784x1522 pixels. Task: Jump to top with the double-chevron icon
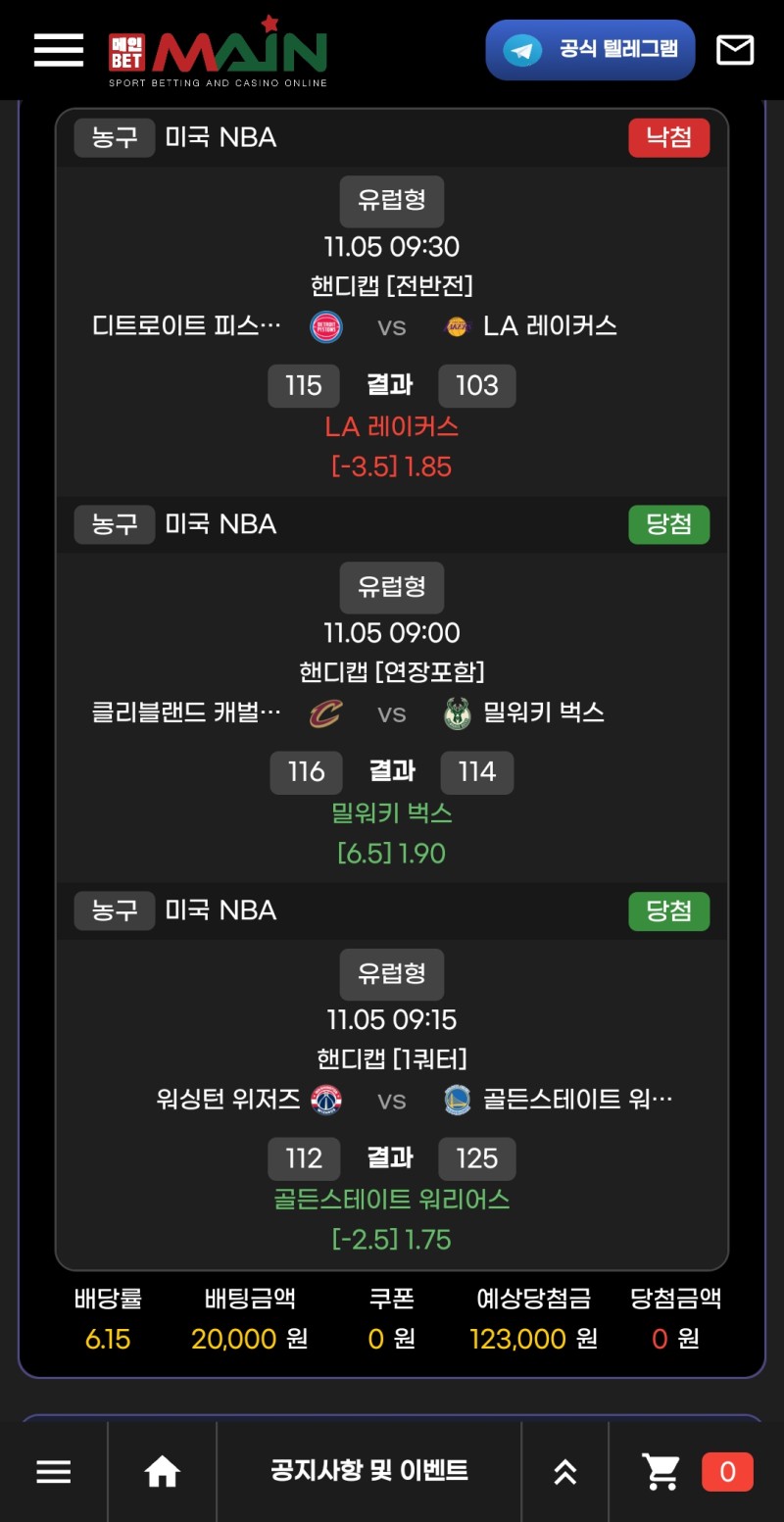(565, 1471)
